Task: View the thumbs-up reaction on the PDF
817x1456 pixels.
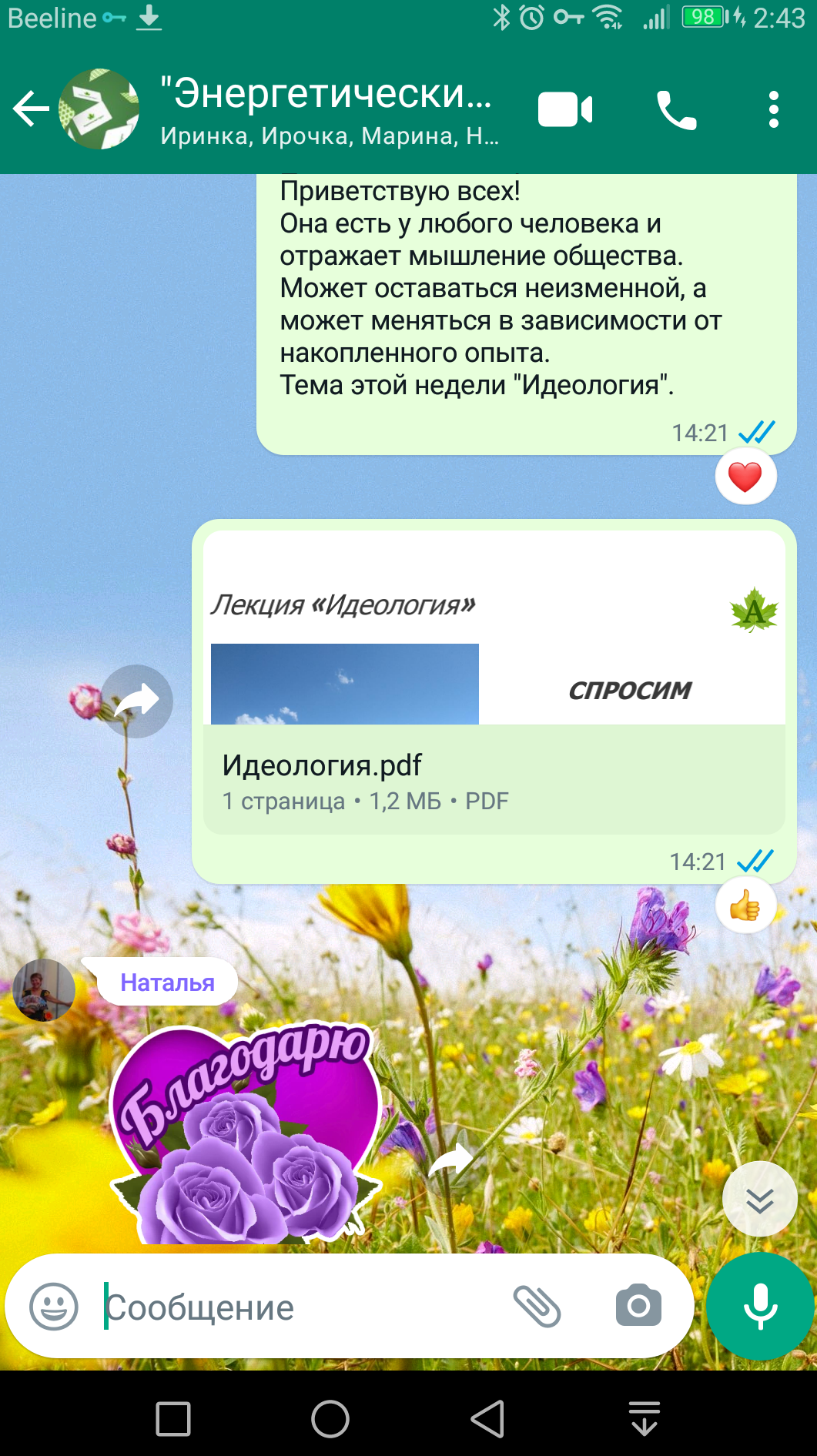Action: click(745, 905)
